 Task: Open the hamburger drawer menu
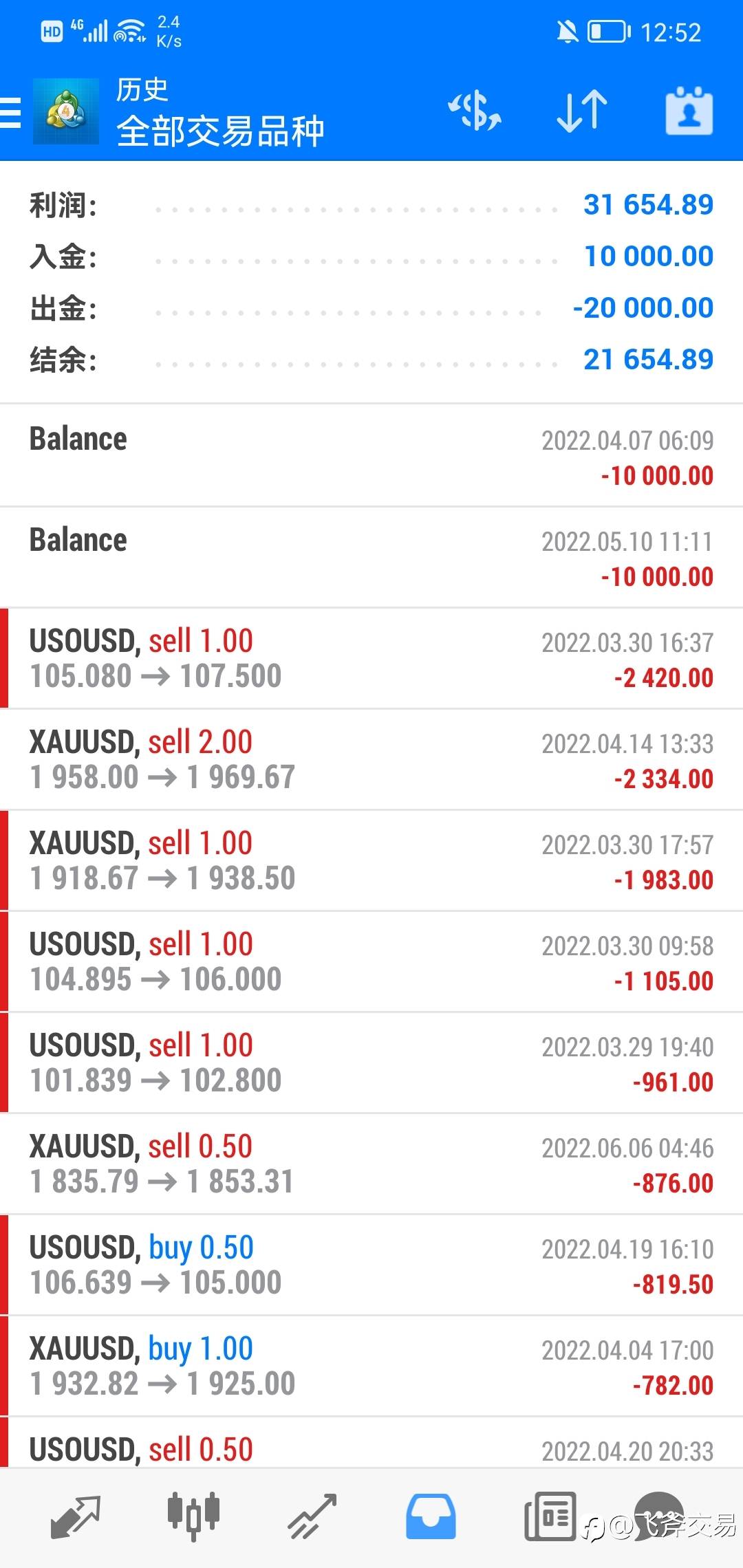click(10, 112)
